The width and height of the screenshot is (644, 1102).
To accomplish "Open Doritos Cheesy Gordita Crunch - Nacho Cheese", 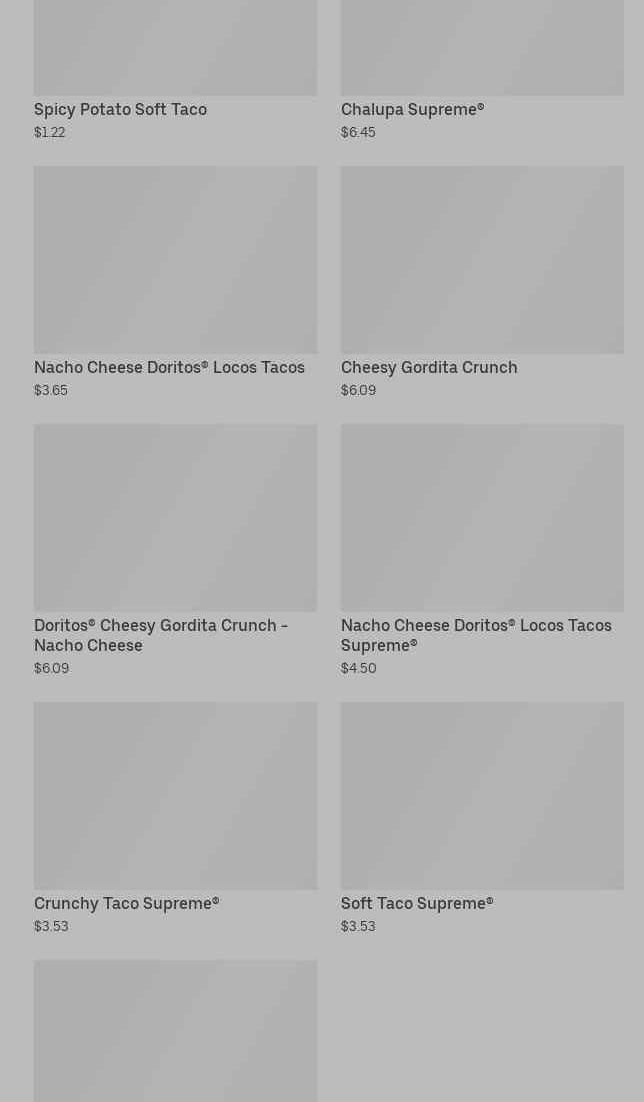I will [175, 550].
